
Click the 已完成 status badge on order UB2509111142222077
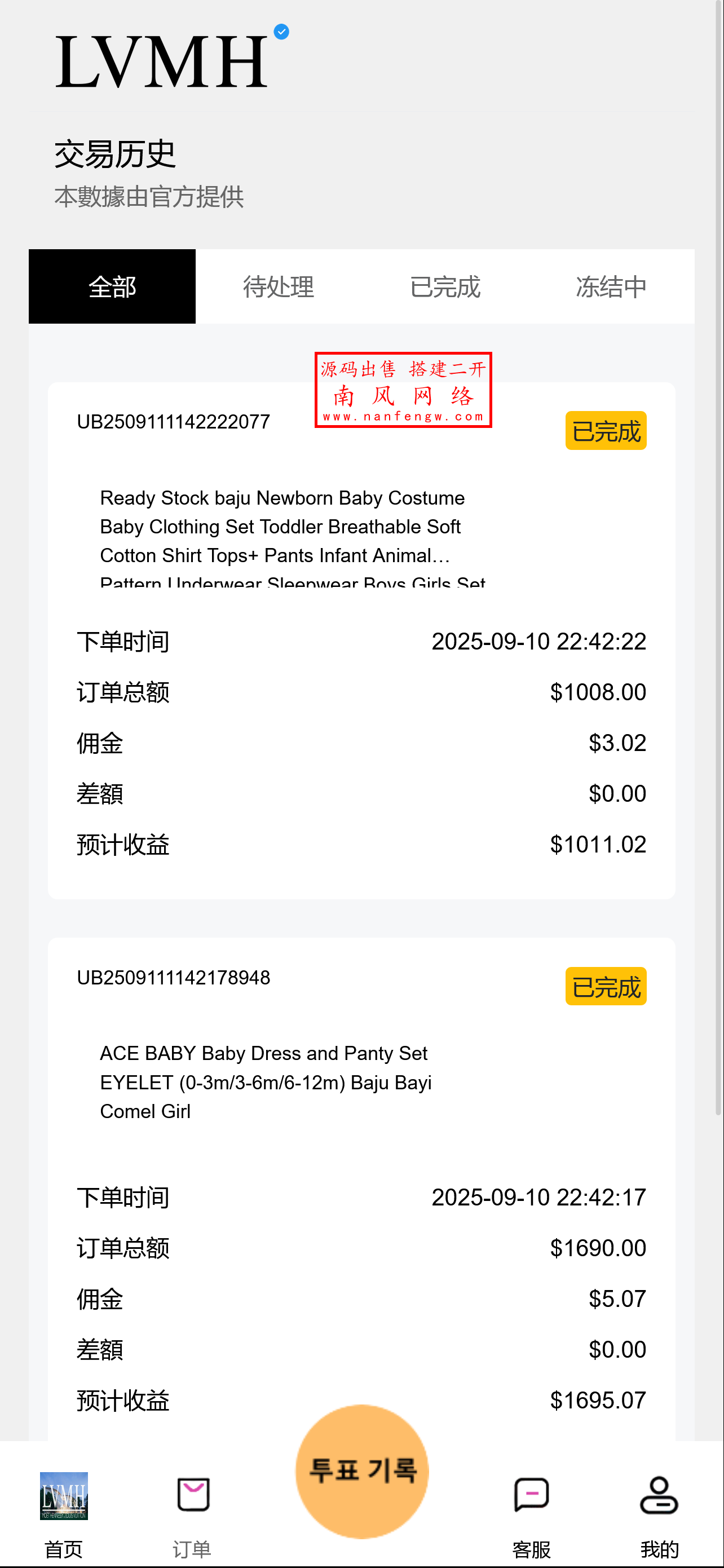(x=605, y=431)
